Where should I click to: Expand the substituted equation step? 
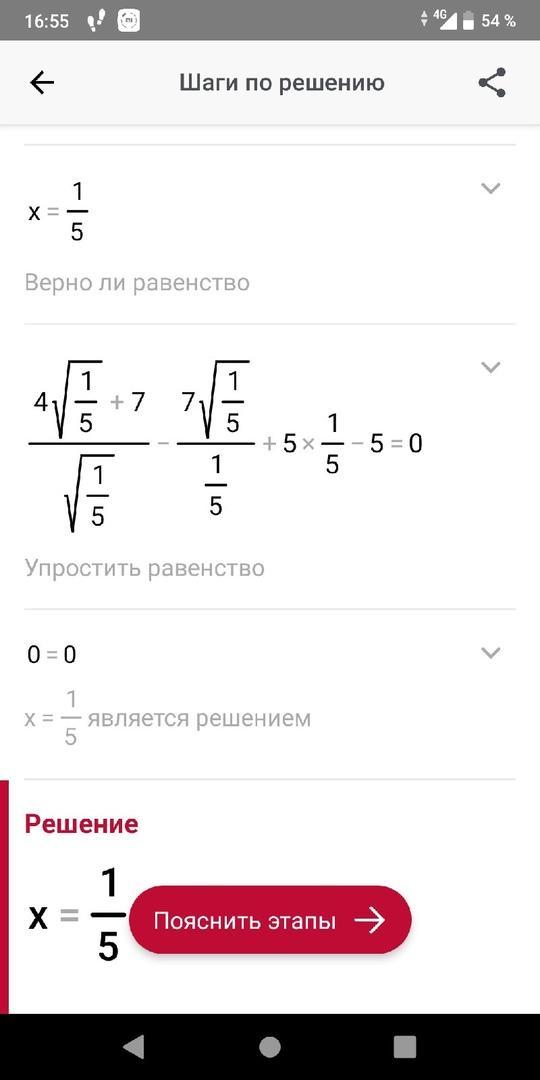[490, 367]
